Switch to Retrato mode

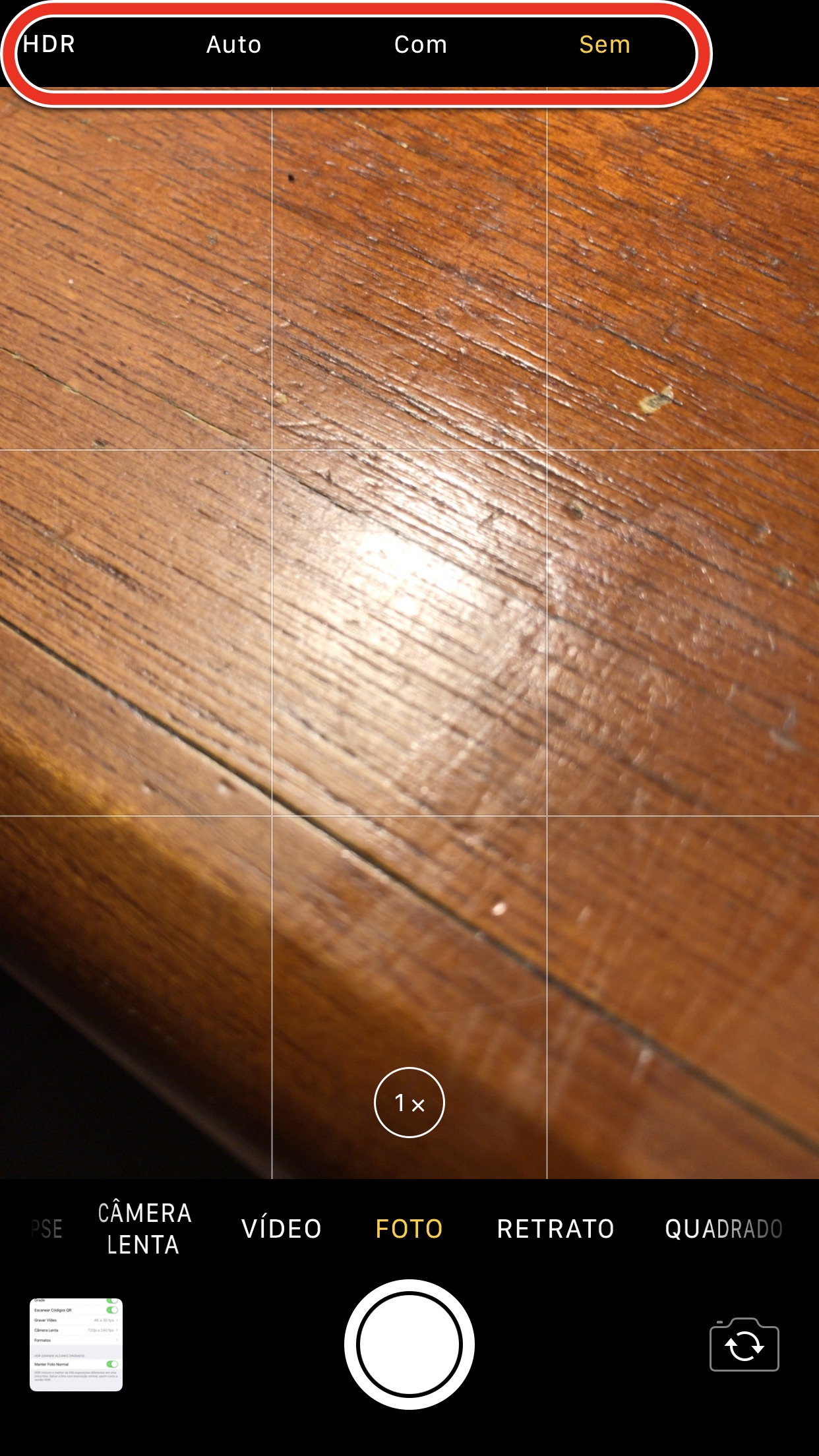556,1229
